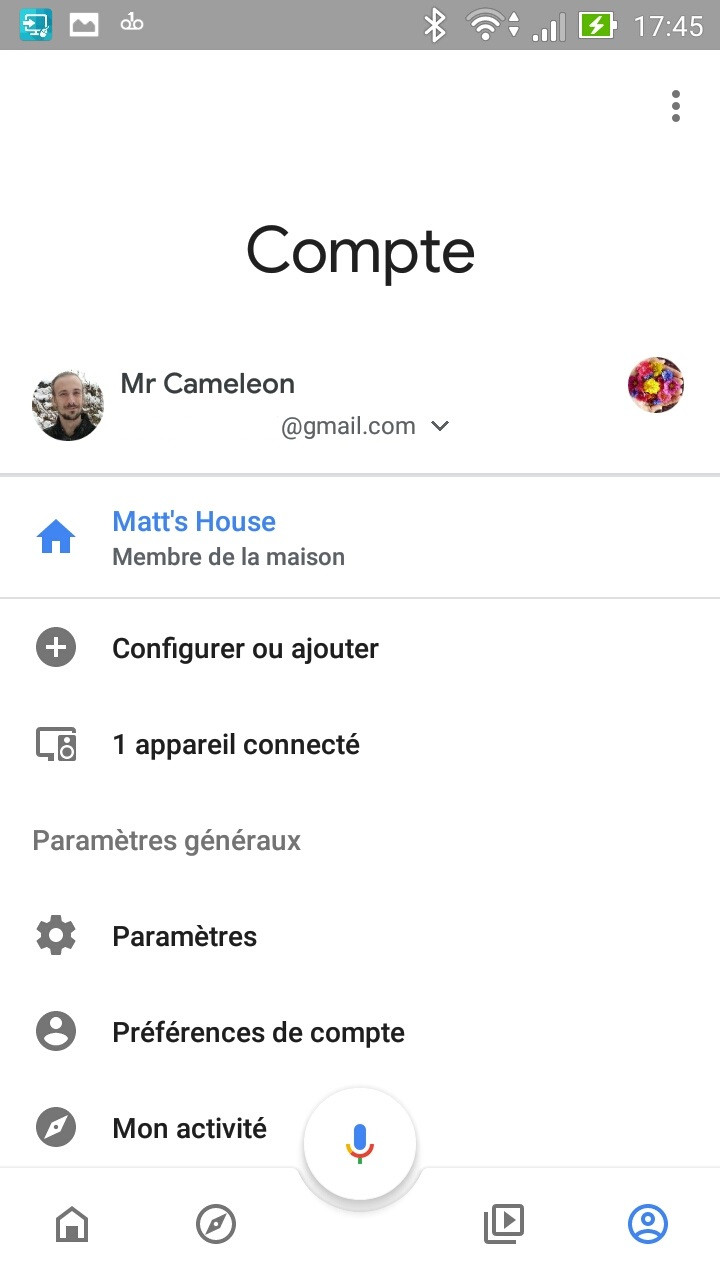Viewport: 720px width, 1280px height.
Task: Select Configurer ou ajouter
Action: (x=245, y=648)
